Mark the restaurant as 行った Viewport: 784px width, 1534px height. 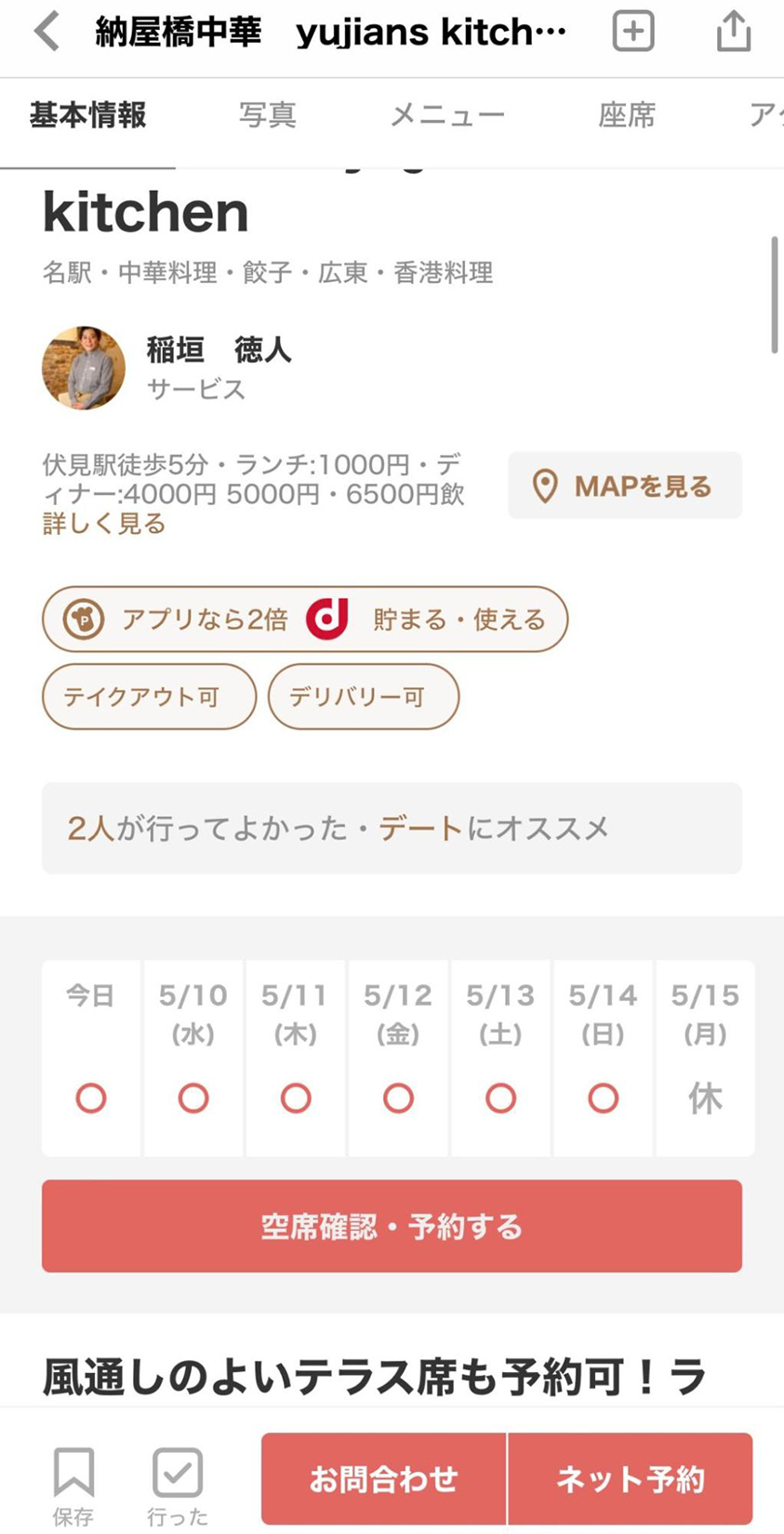(178, 1486)
